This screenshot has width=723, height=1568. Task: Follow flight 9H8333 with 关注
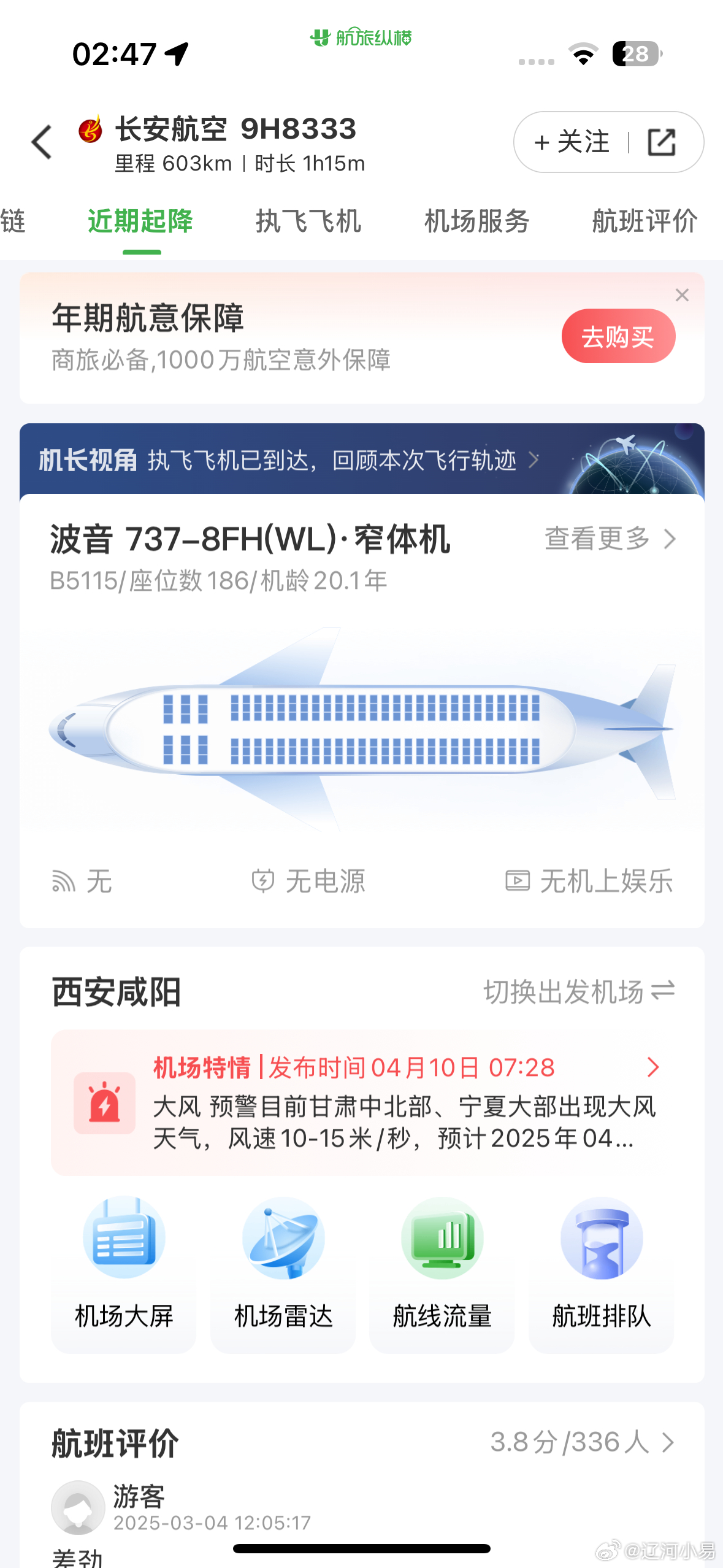572,142
